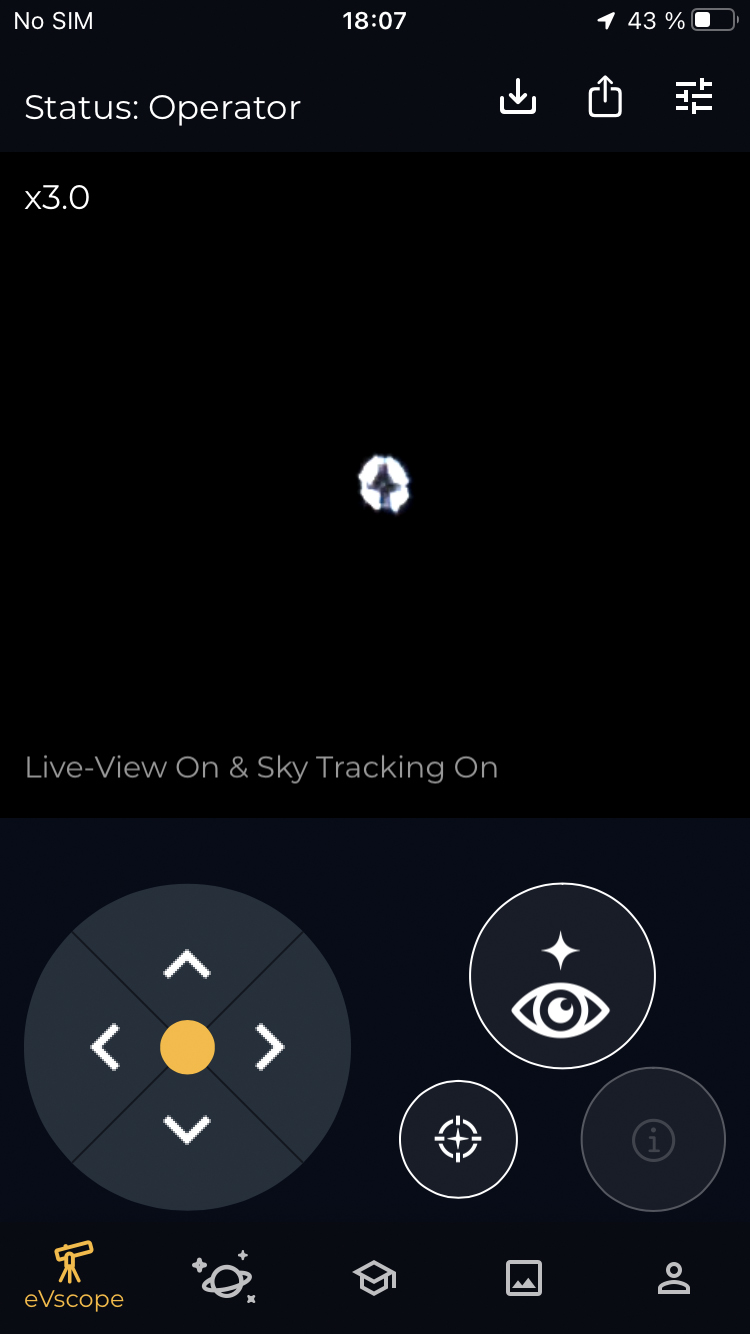
Task: Tap the download icon in the top bar
Action: click(518, 97)
